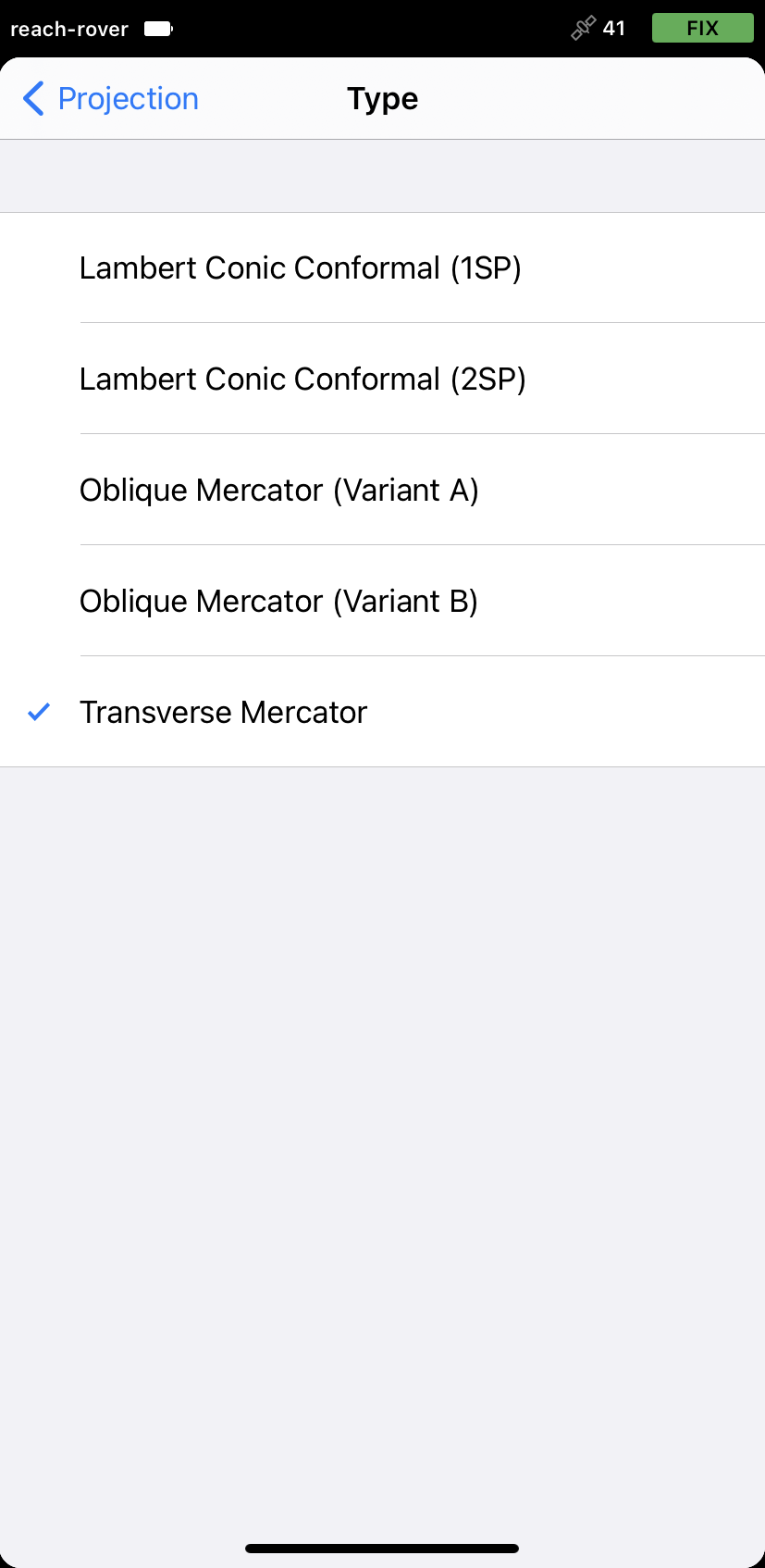The image size is (765, 1568).
Task: Open the FIX status indicator
Action: click(702, 28)
